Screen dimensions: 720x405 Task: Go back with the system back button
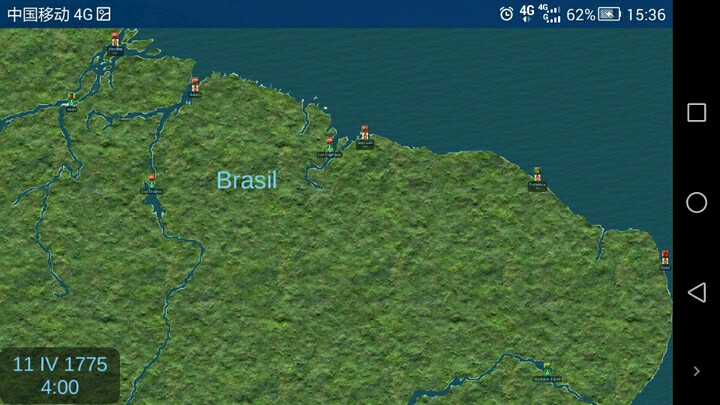(696, 291)
